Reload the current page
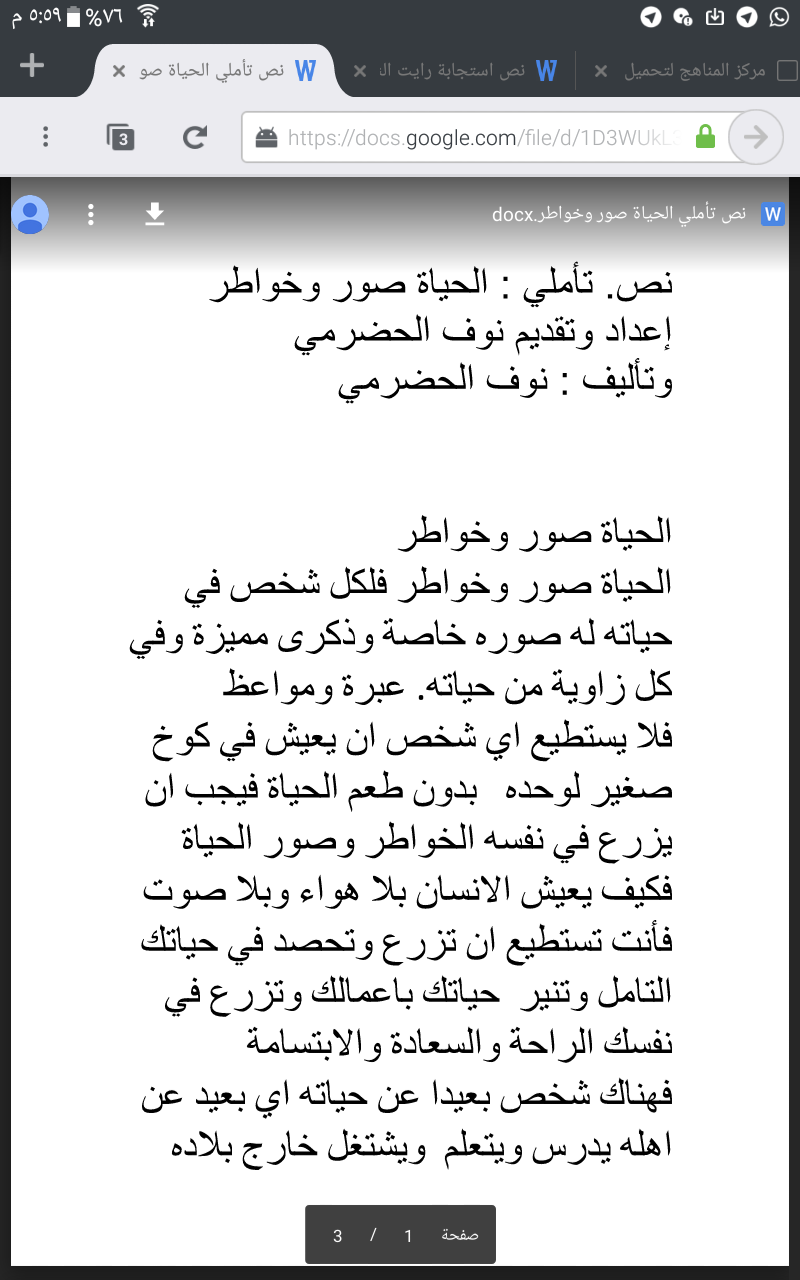 point(196,137)
